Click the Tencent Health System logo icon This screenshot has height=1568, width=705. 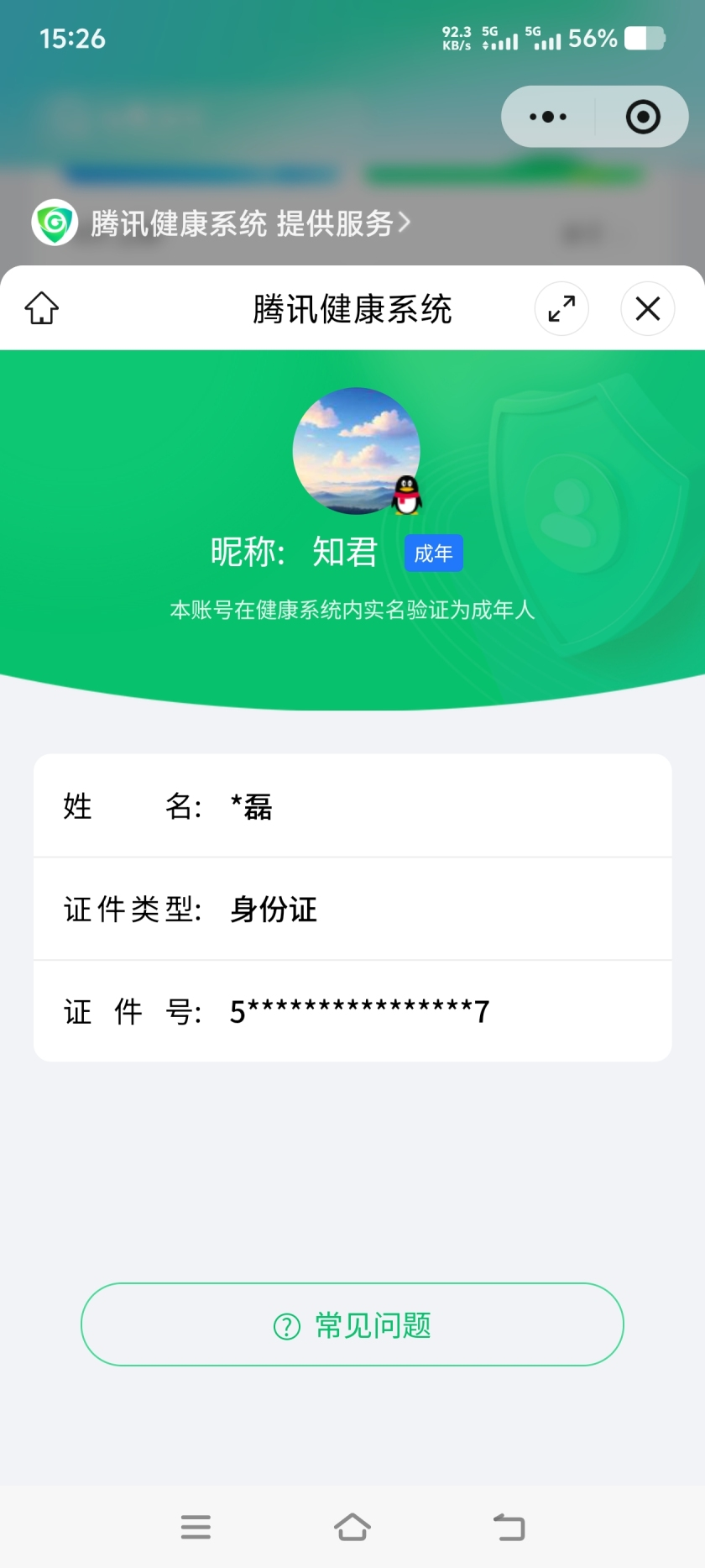tap(53, 223)
